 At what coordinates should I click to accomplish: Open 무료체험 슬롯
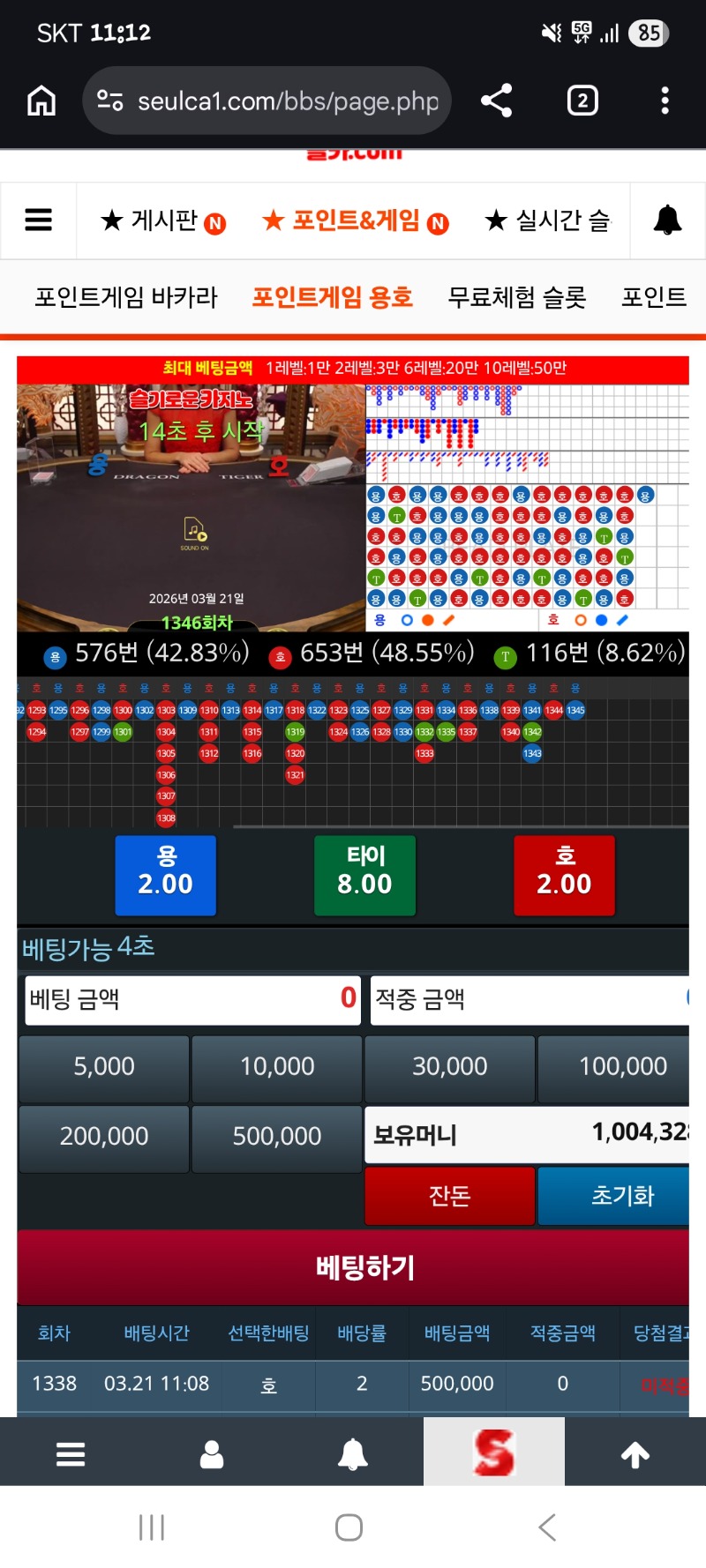point(516,297)
